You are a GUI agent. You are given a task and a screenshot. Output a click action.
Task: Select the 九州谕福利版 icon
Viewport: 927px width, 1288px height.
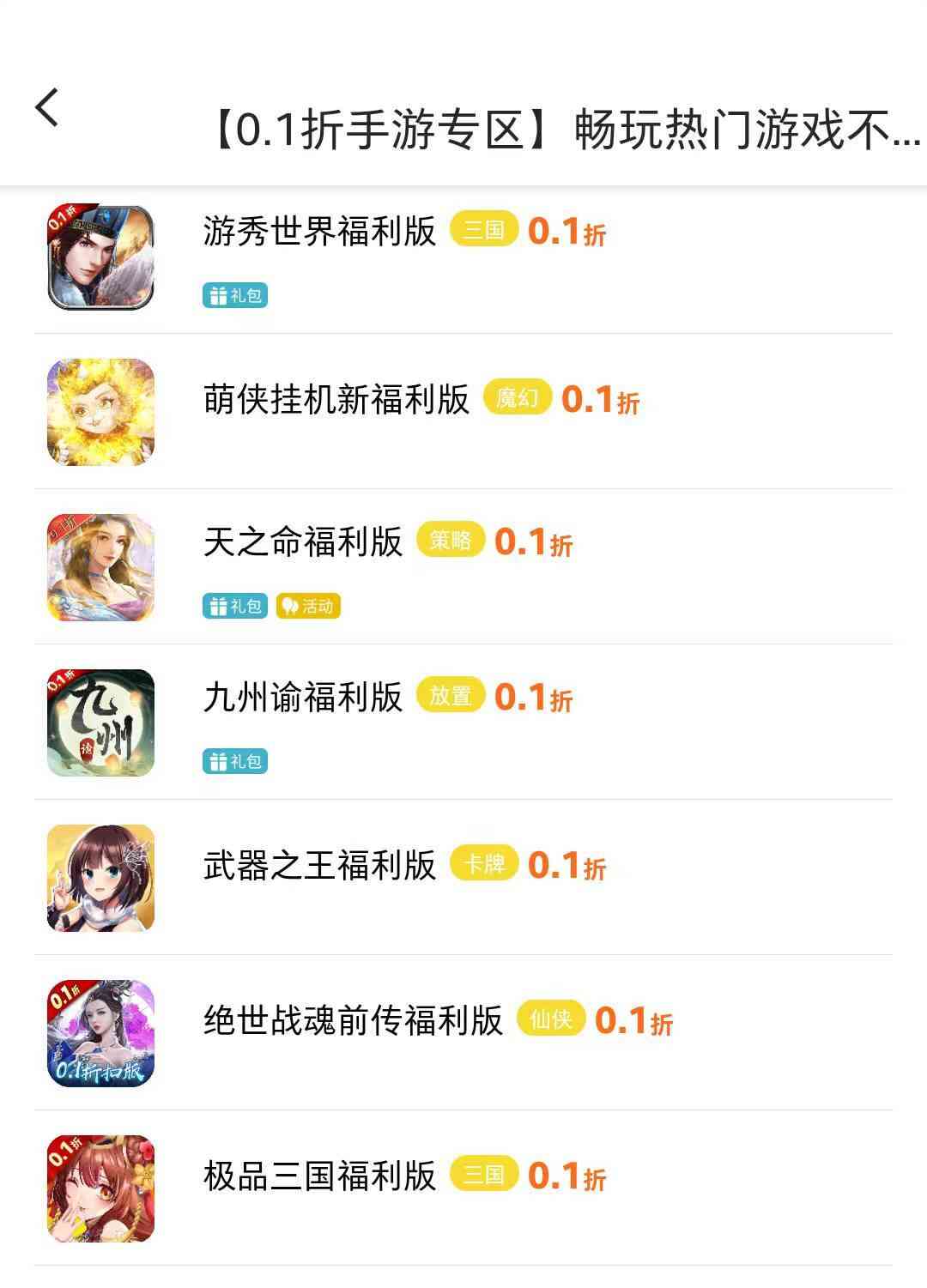[100, 722]
